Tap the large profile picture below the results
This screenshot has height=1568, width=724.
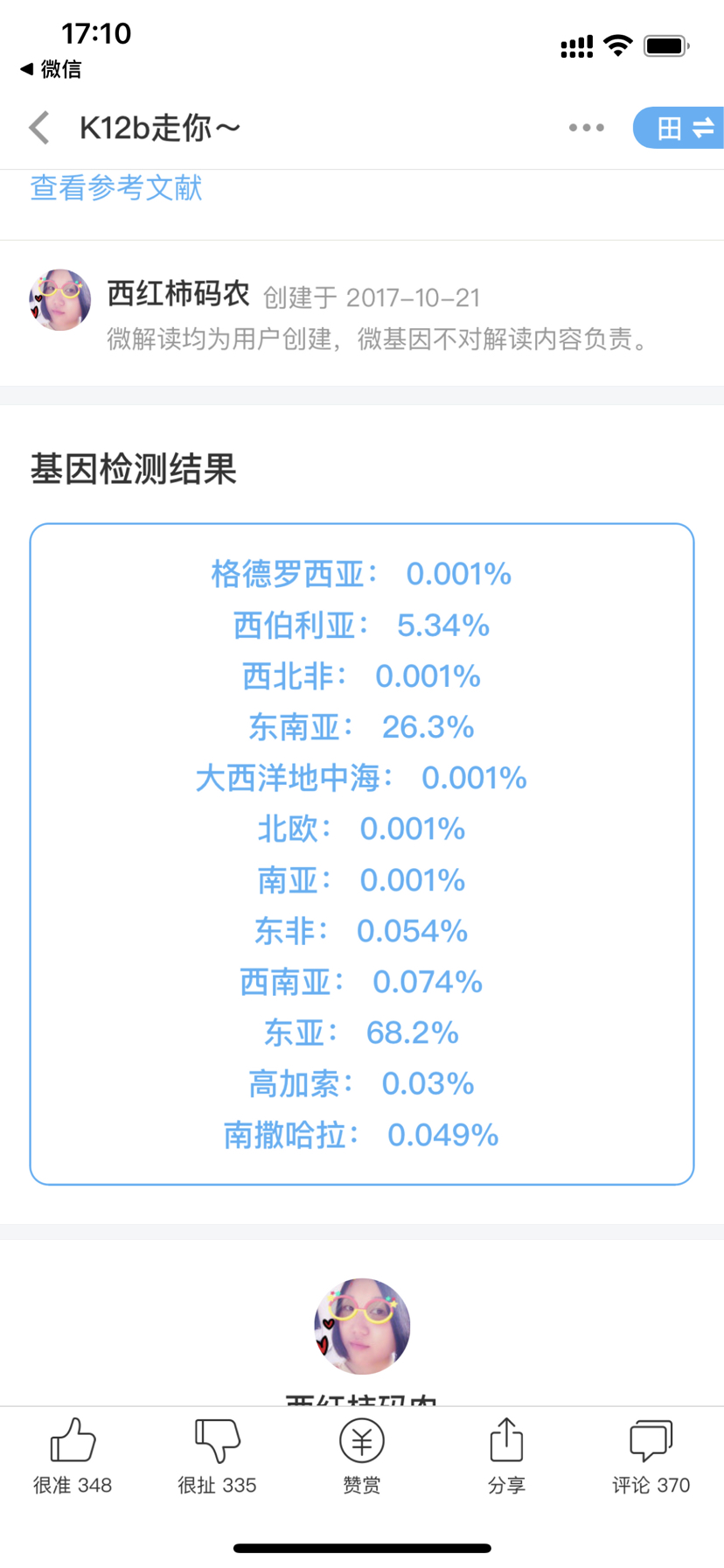pos(362,1326)
